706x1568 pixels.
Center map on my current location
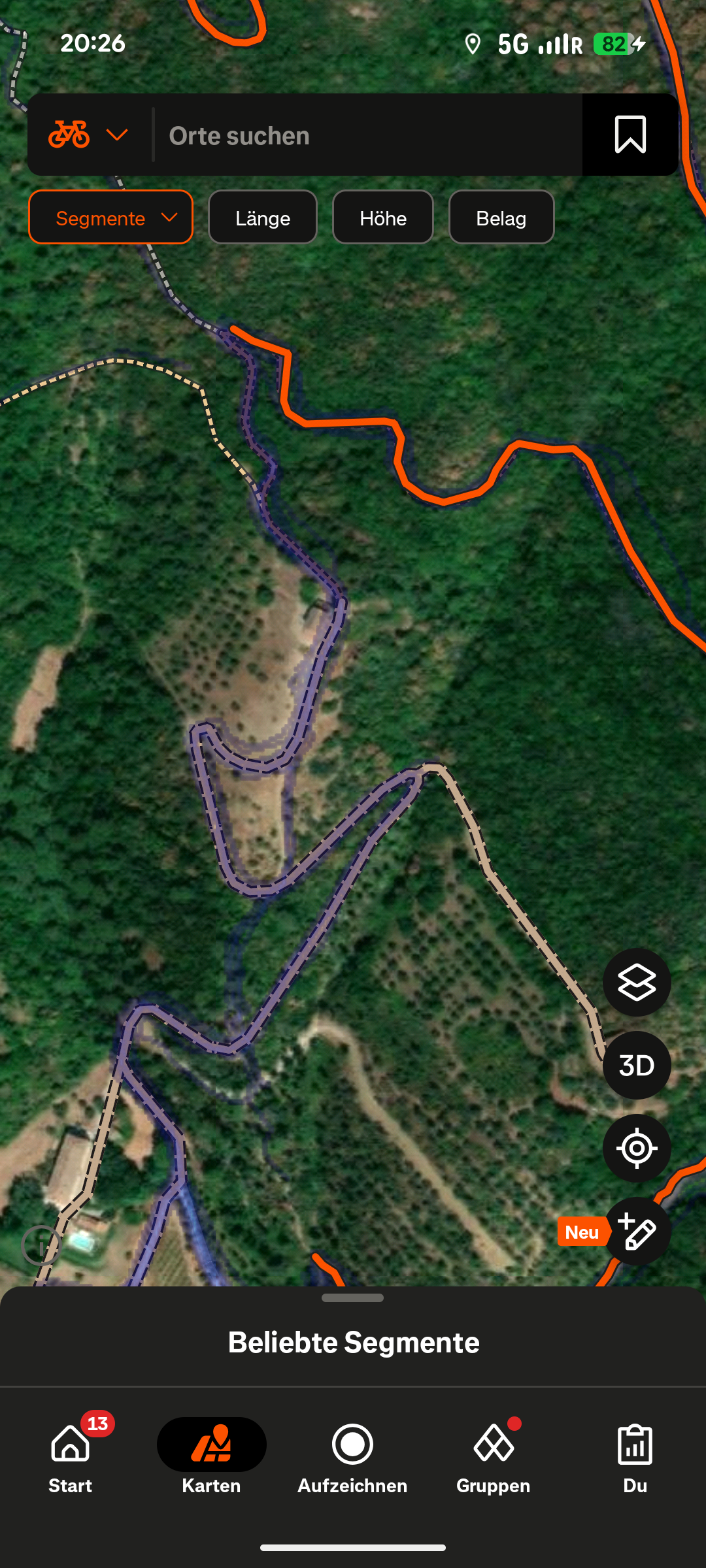pos(637,1148)
